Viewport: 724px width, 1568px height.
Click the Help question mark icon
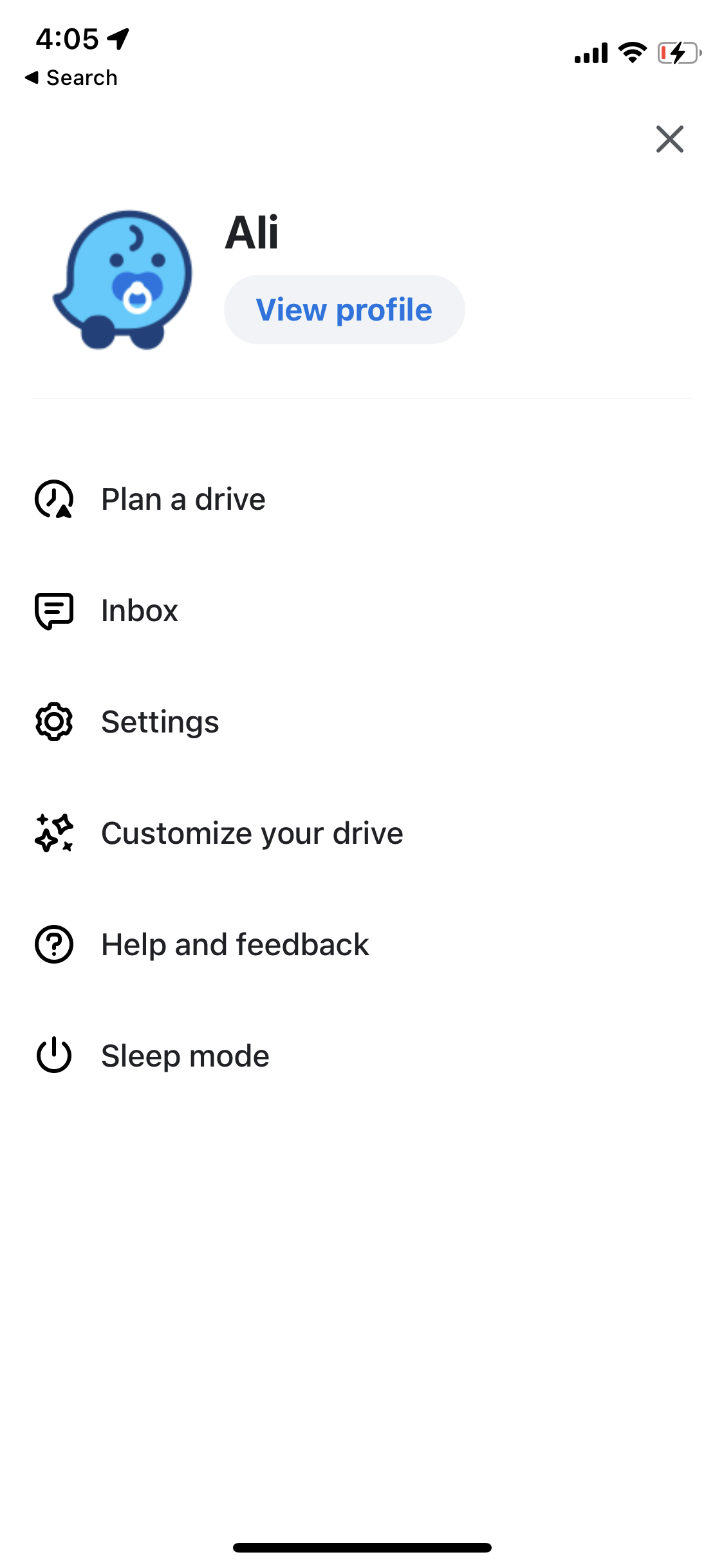click(54, 944)
